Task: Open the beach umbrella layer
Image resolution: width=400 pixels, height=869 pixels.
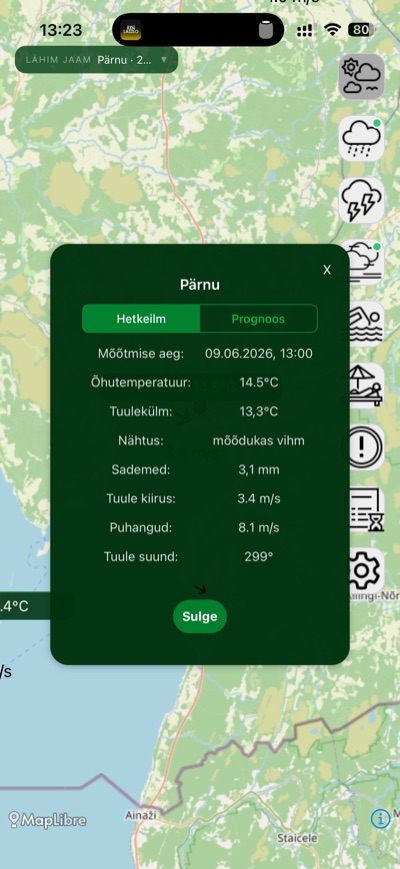Action: (366, 386)
